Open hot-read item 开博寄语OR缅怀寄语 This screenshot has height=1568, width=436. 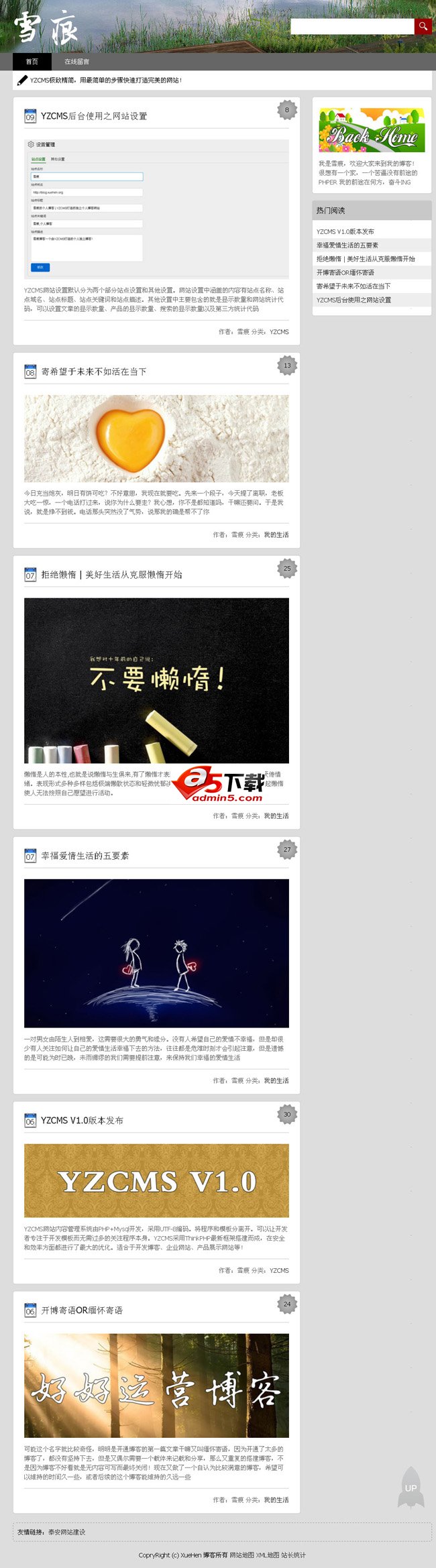pos(345,273)
